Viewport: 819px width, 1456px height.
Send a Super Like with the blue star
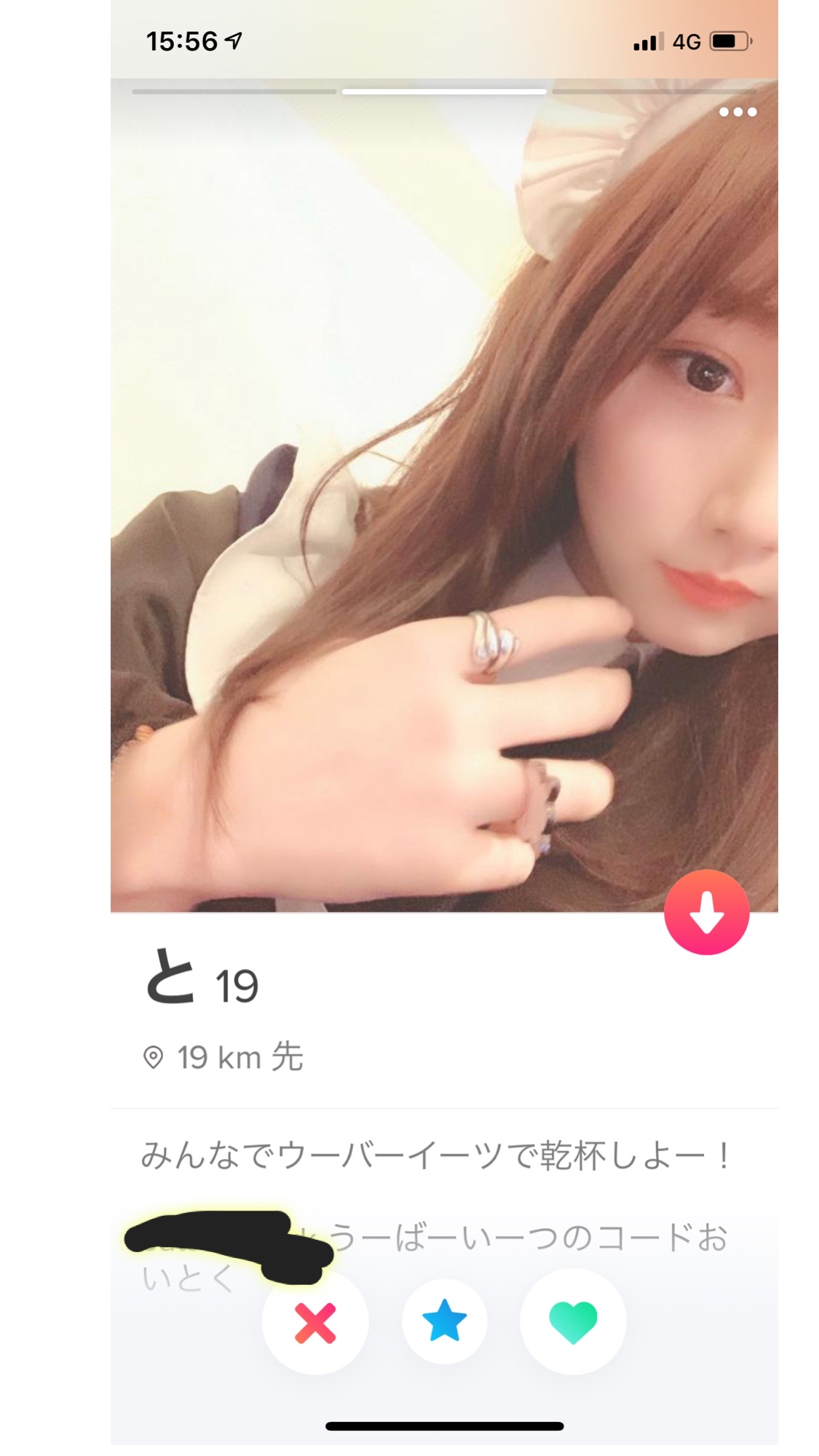444,1322
